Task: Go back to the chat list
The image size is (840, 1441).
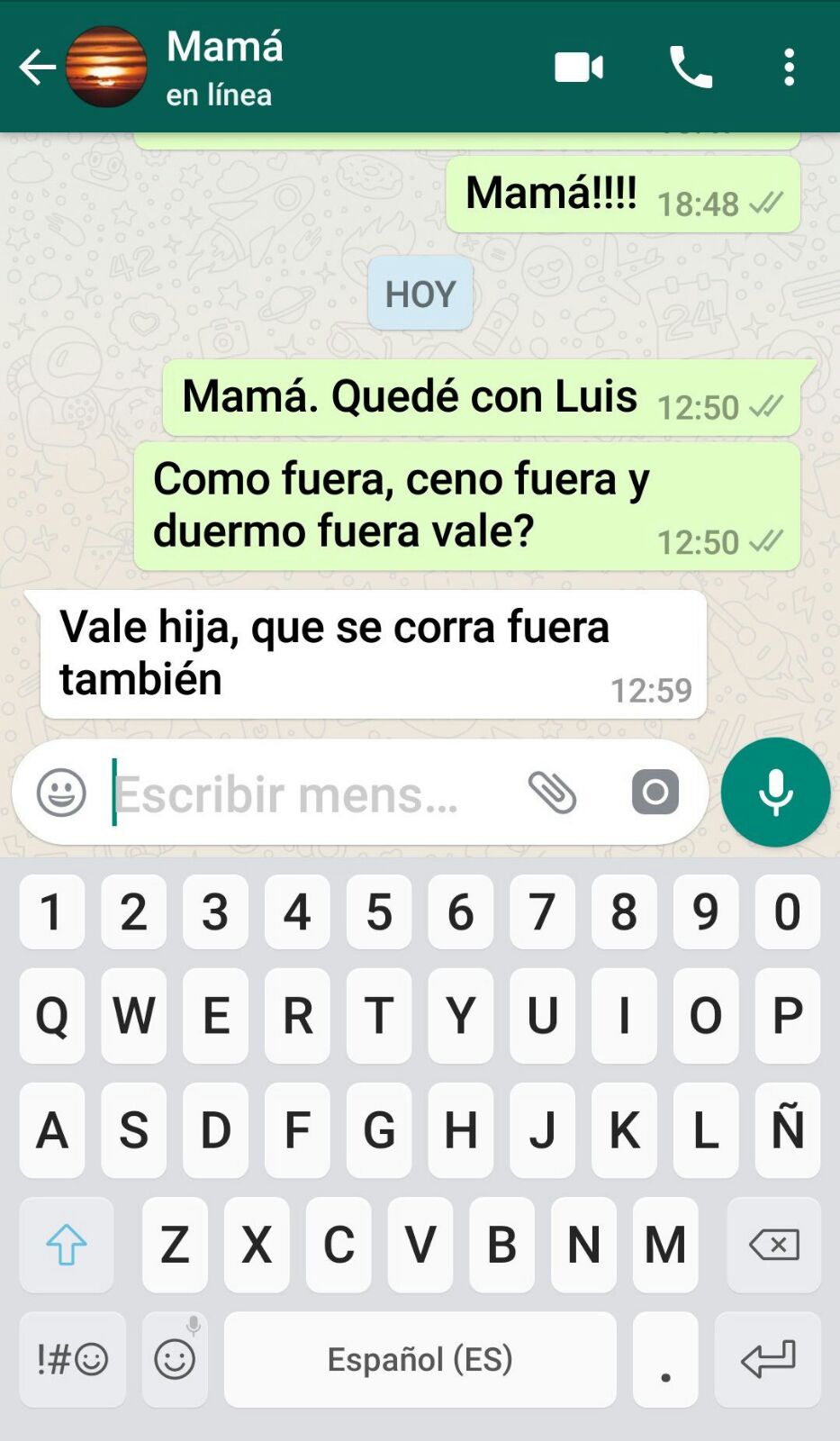Action: click(37, 68)
